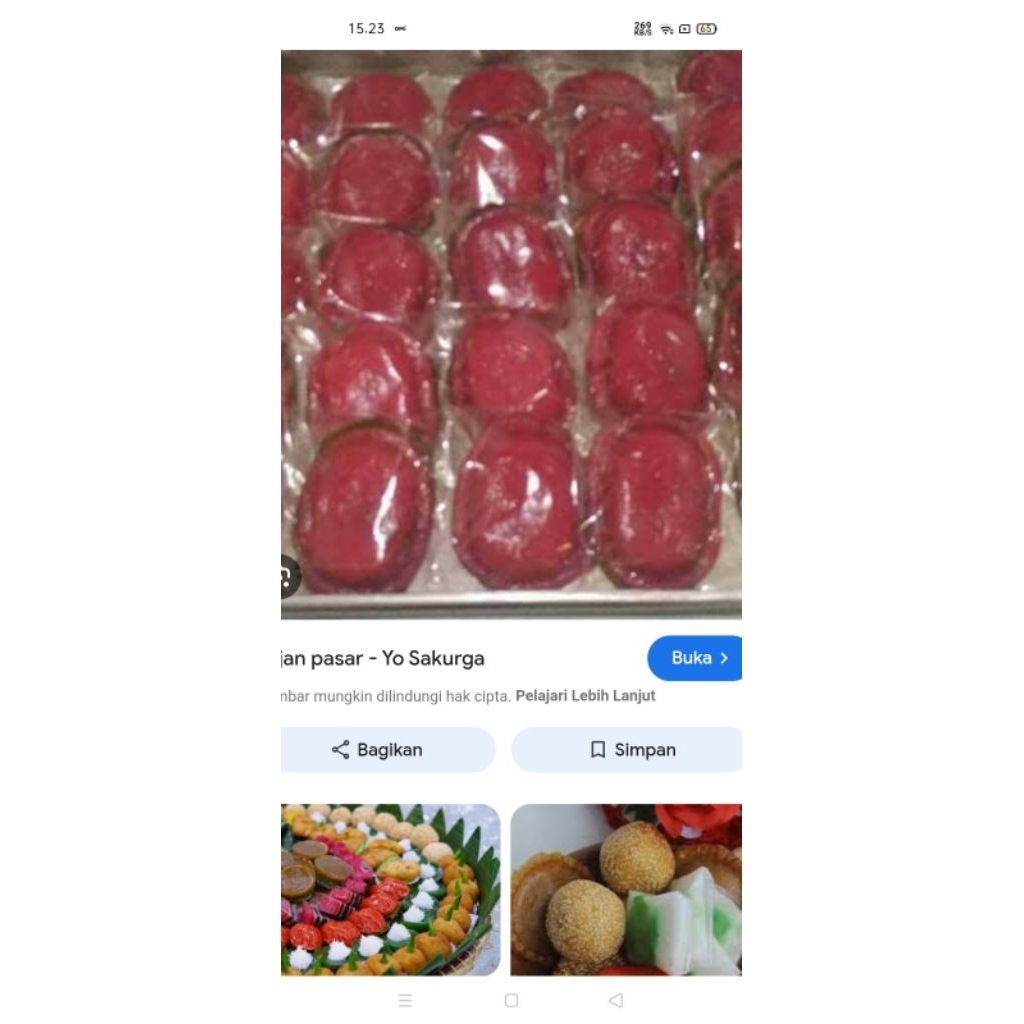1024x1024 pixels.
Task: Open the Pelajari Lebih Lanjut link
Action: (x=585, y=696)
